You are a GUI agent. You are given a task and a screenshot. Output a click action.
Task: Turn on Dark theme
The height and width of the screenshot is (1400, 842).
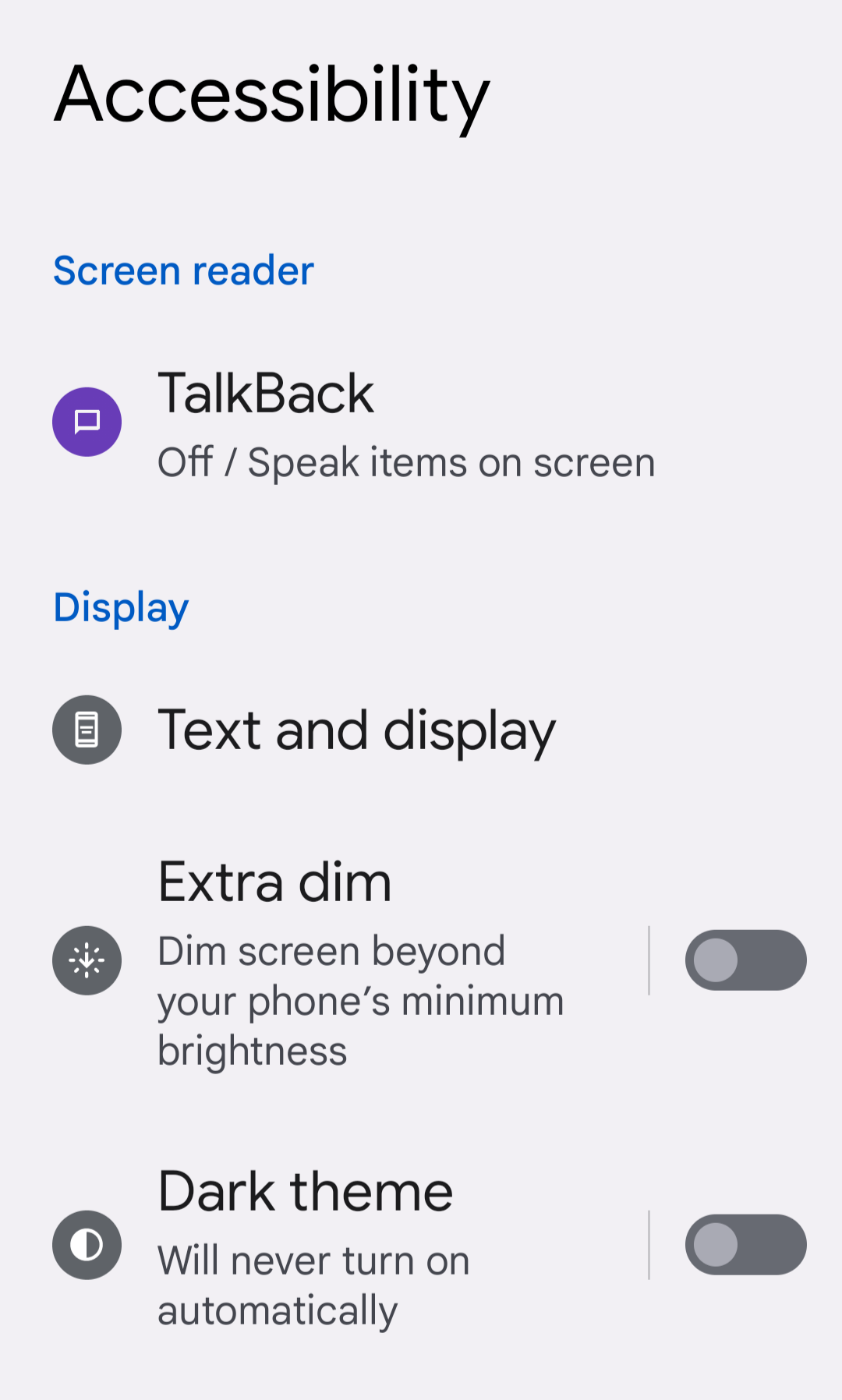(746, 1244)
